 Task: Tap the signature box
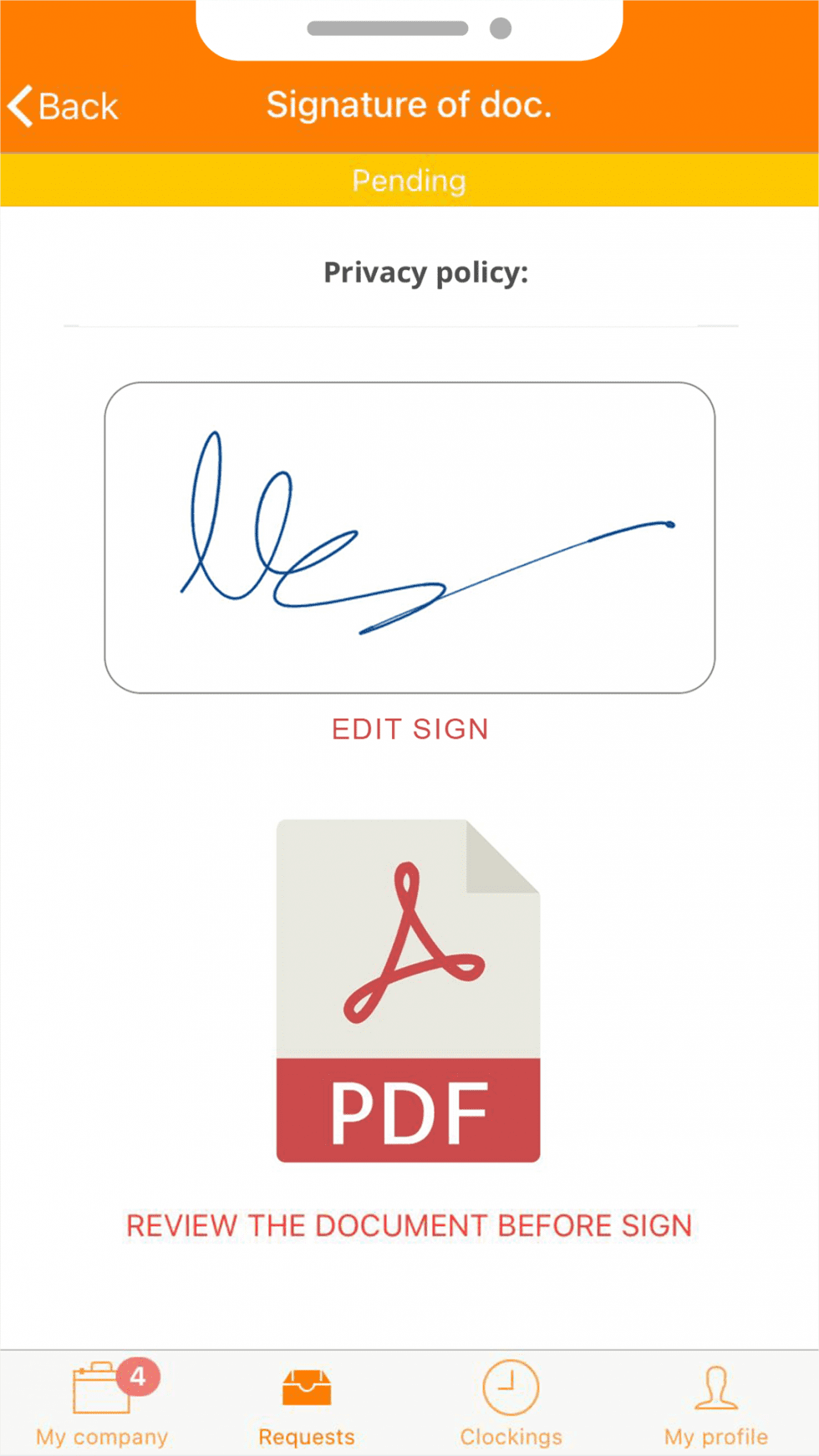click(x=409, y=537)
